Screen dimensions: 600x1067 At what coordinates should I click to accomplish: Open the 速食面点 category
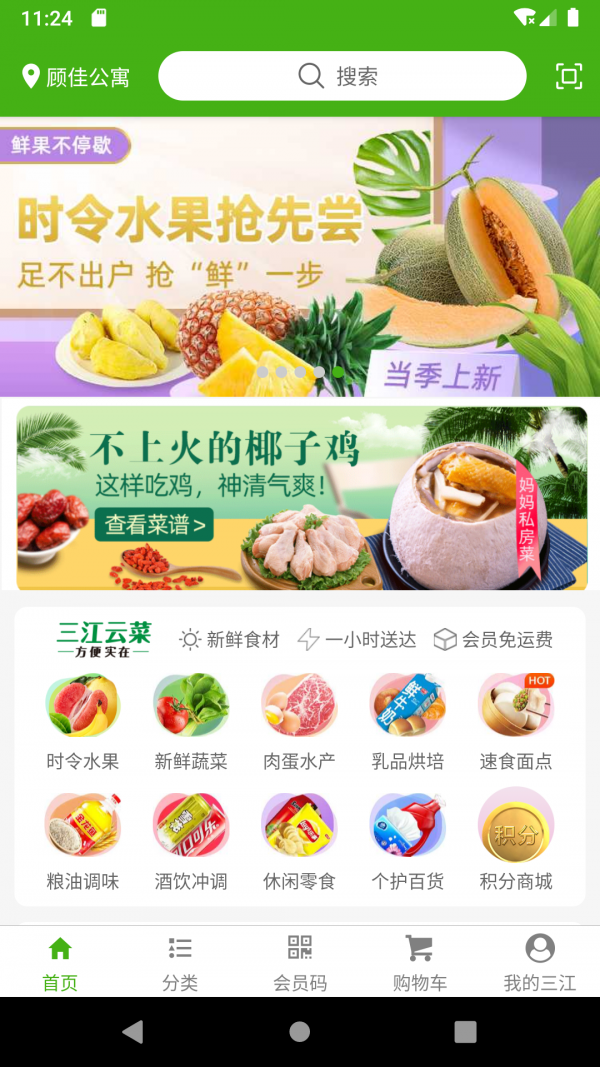click(515, 721)
